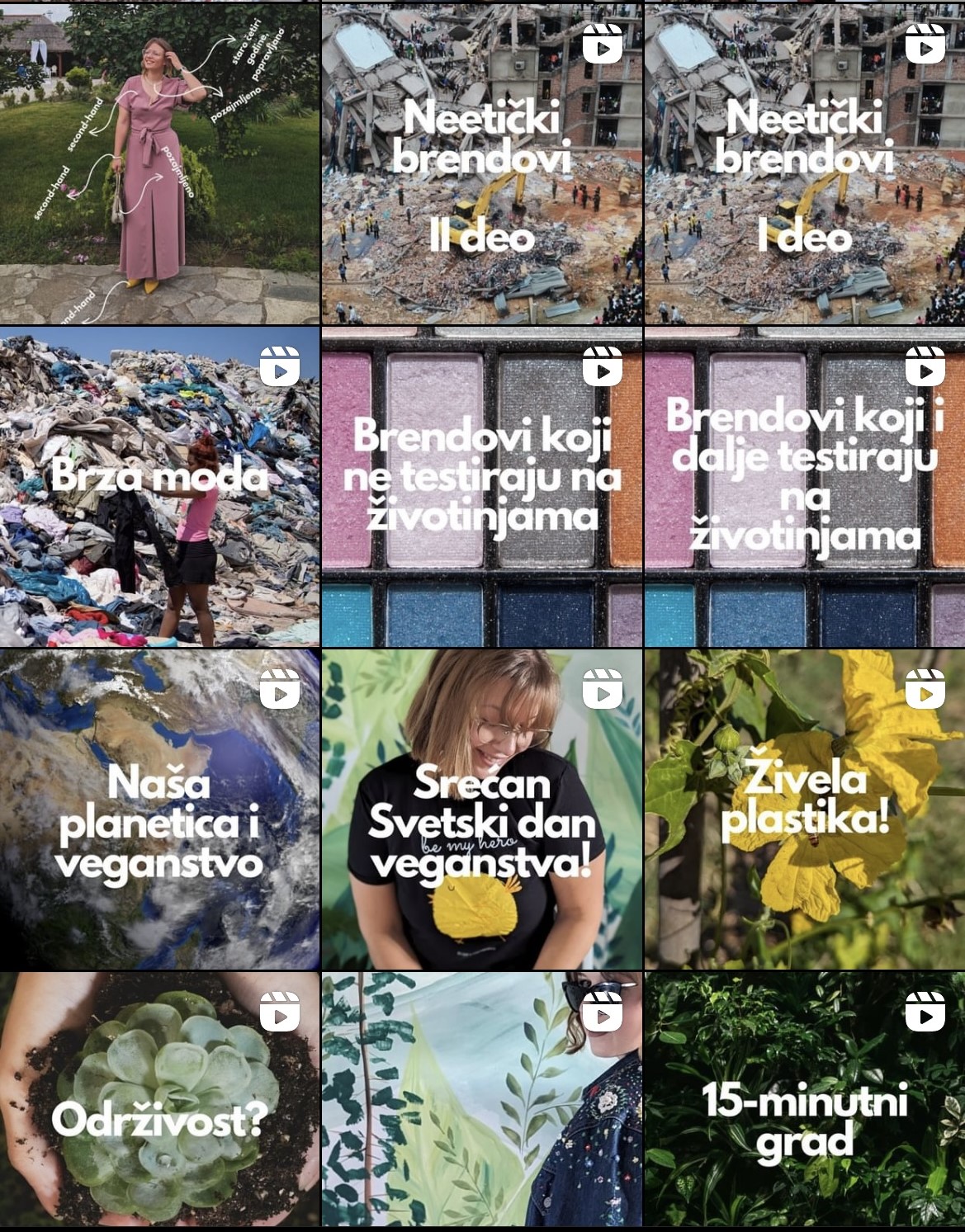Open 'Brendovi koji i dalje testiraju' reel
The image size is (965, 1232).
805,486
